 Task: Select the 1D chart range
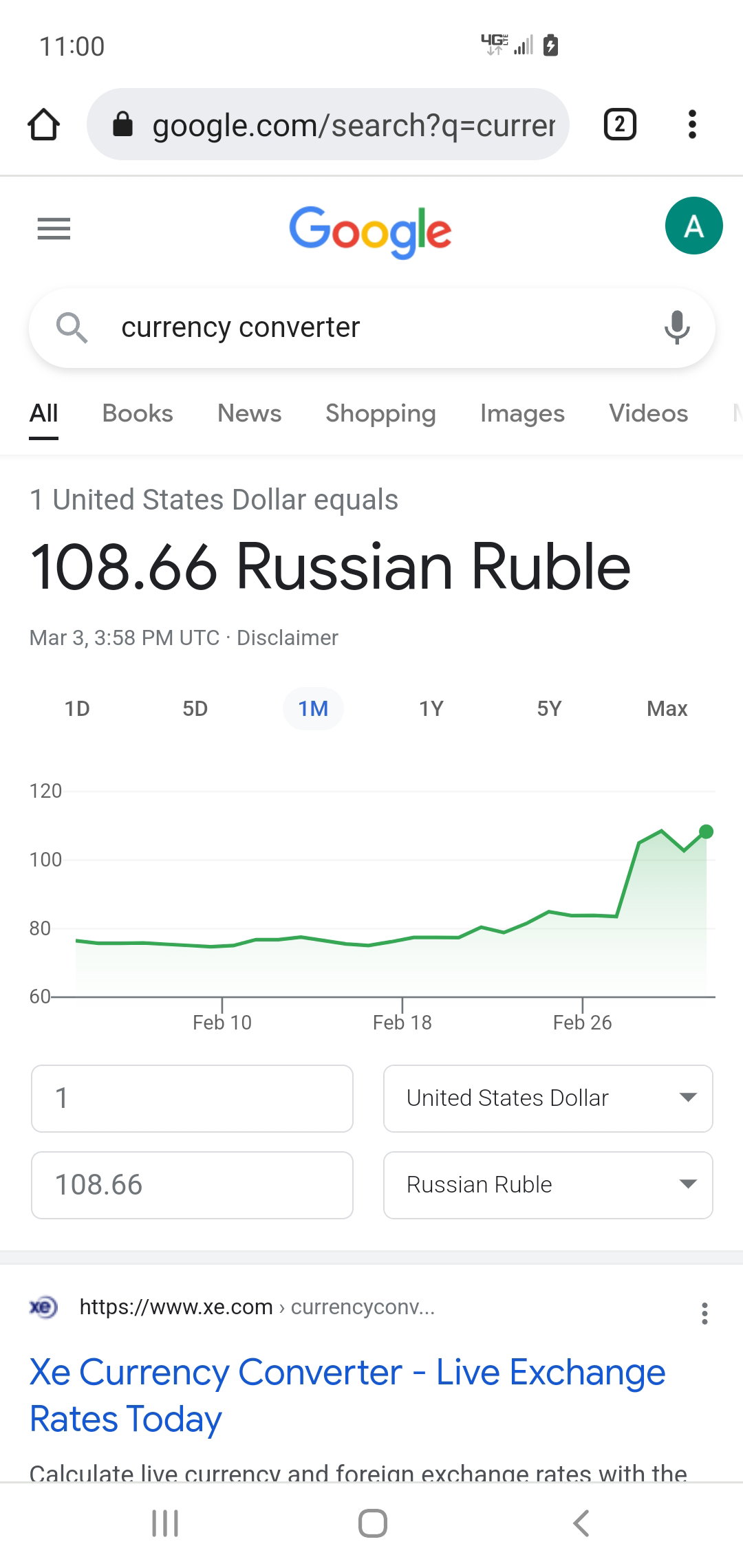(77, 708)
